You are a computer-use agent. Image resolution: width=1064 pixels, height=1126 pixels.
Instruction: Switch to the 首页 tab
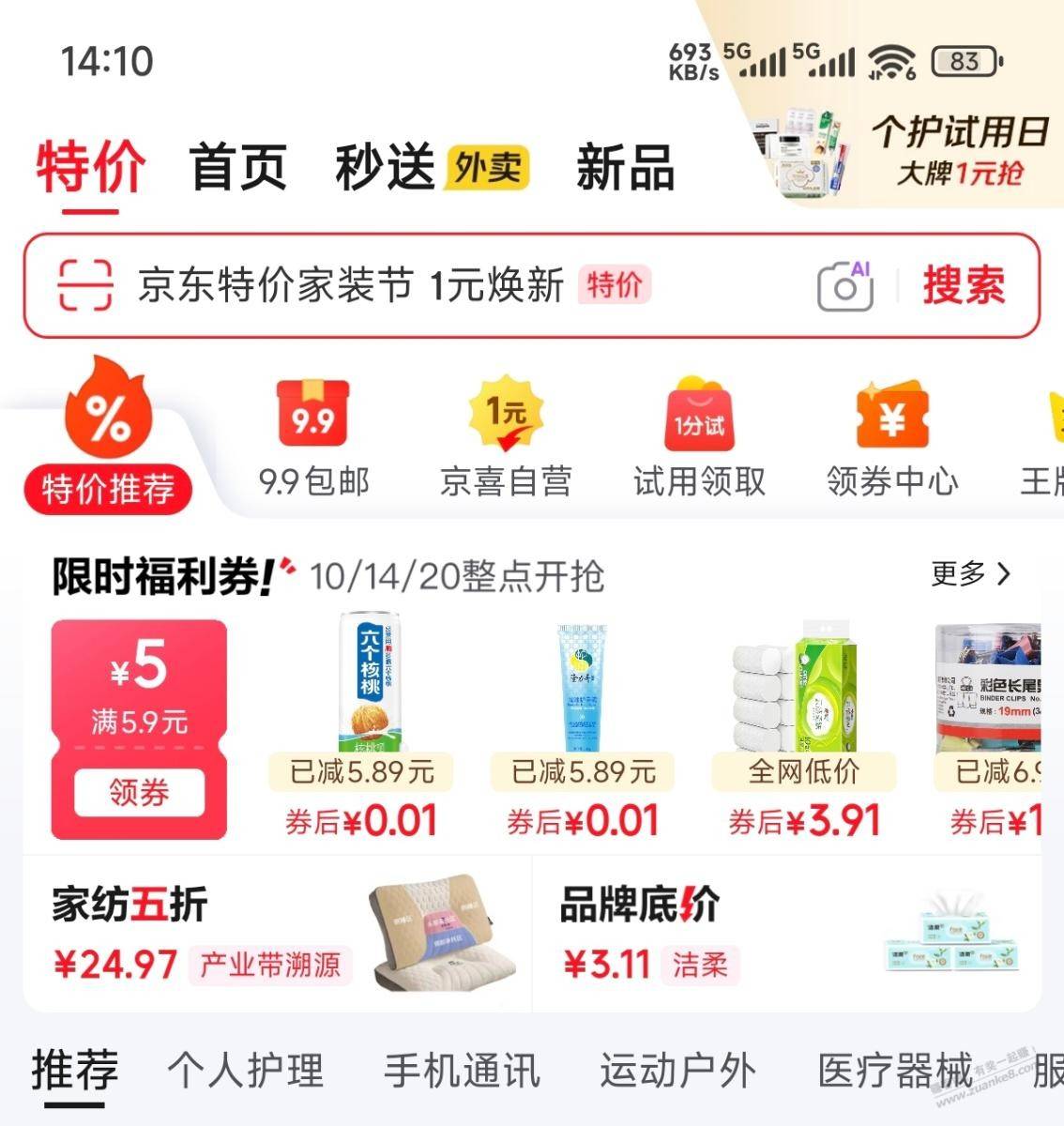pyautogui.click(x=237, y=169)
